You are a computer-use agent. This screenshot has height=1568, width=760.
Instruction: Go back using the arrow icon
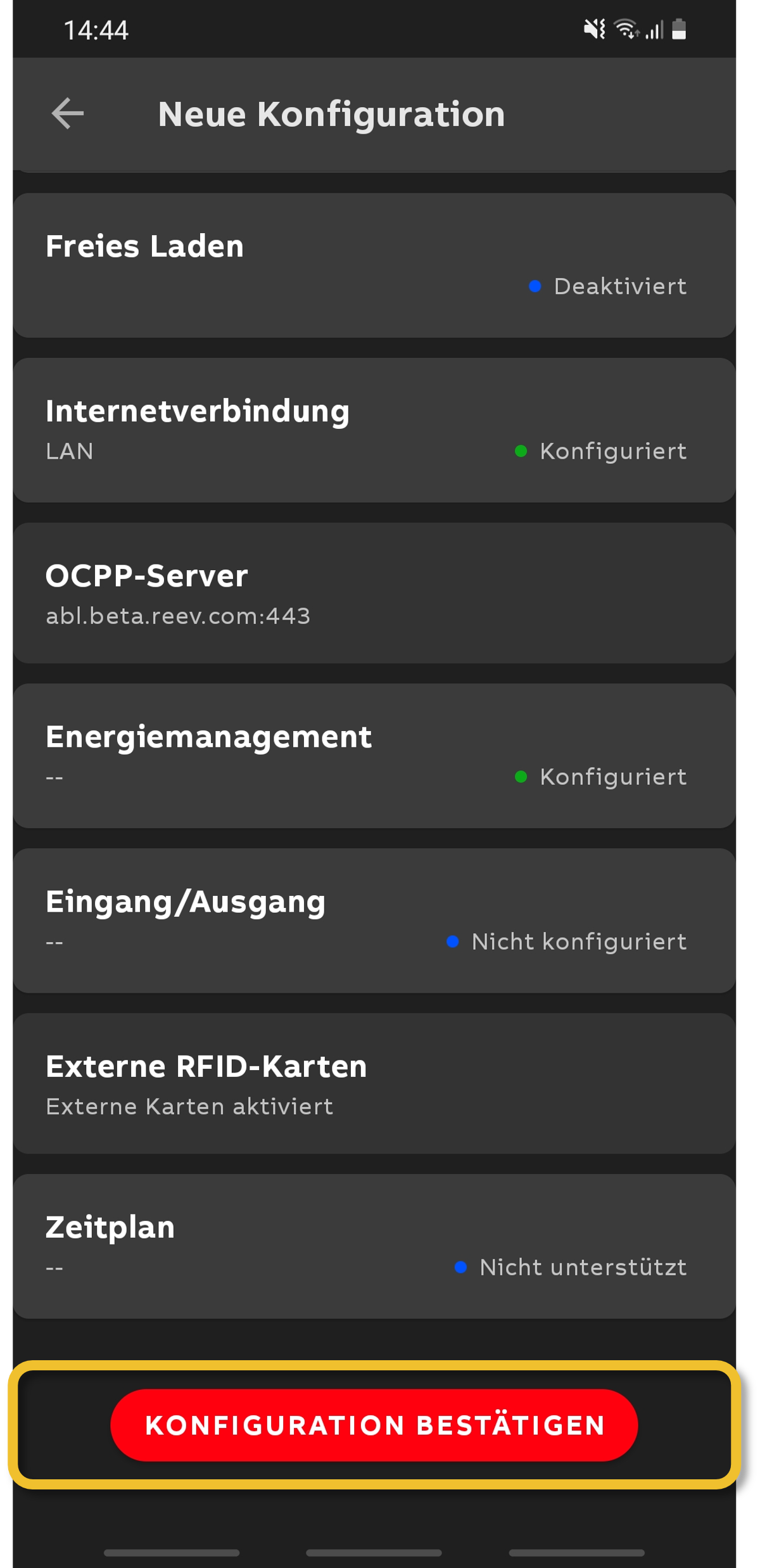68,114
